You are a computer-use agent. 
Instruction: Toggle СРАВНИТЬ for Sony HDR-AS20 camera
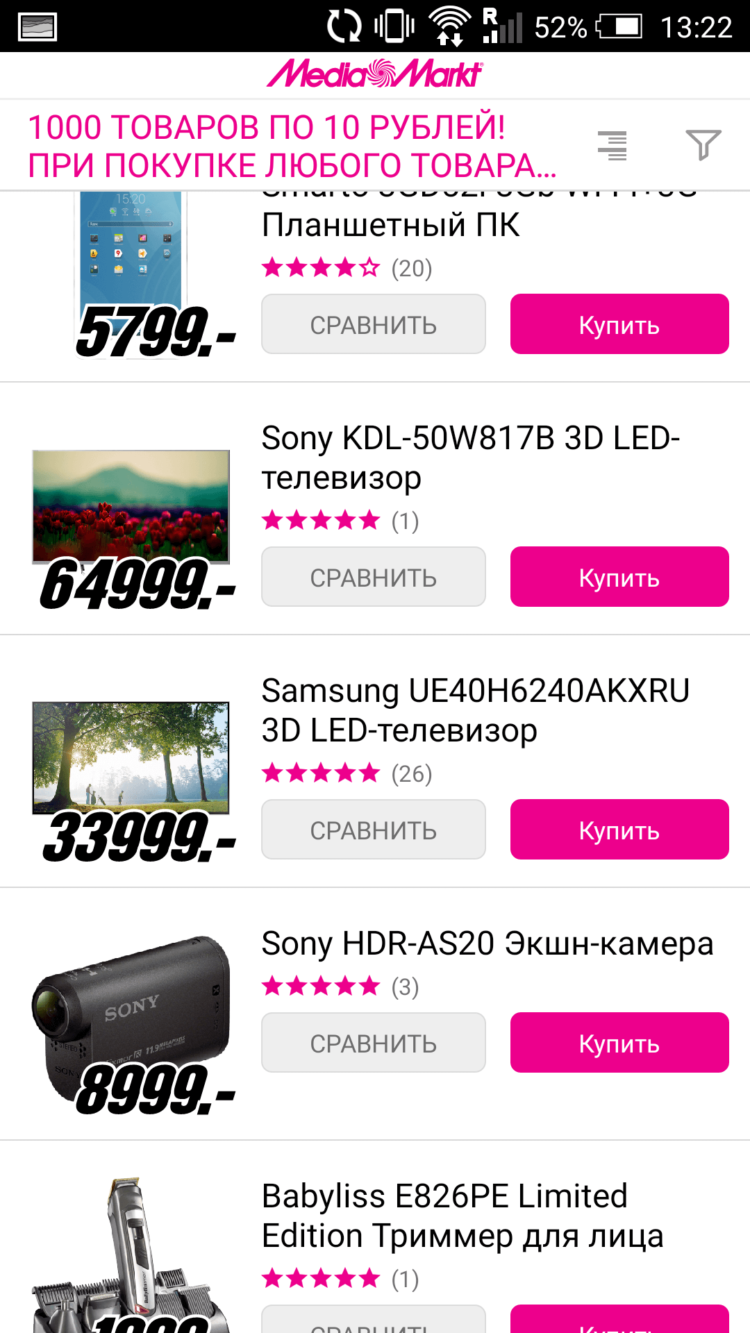click(x=373, y=1042)
